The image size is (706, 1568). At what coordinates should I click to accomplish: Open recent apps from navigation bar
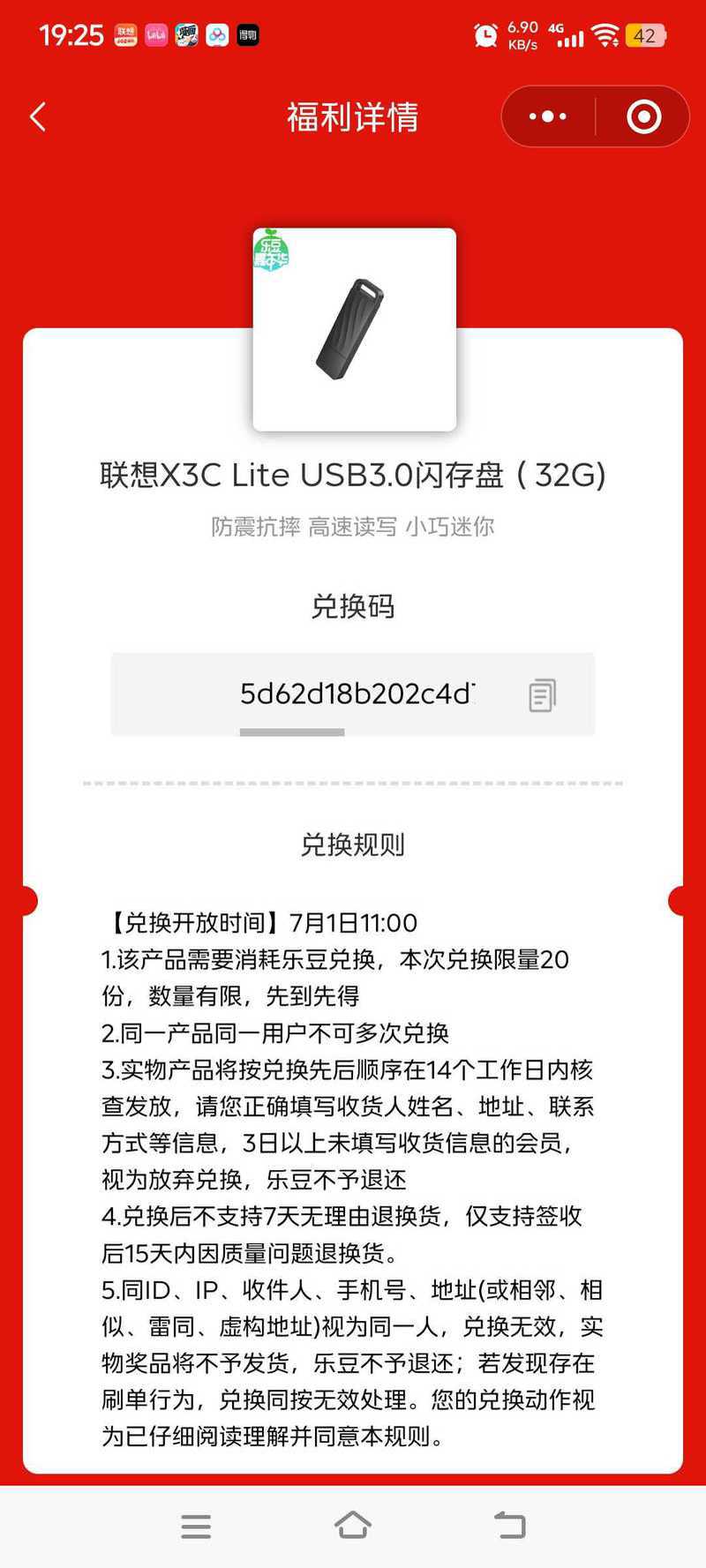tap(196, 1527)
